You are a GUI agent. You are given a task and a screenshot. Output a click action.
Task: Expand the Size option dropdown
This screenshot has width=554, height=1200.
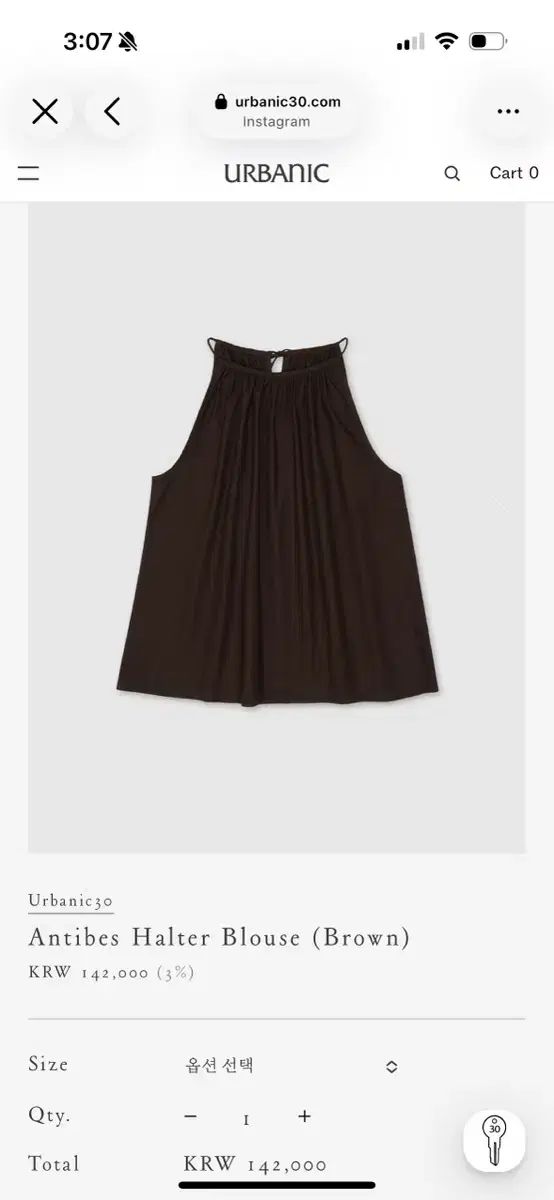tap(290, 1066)
